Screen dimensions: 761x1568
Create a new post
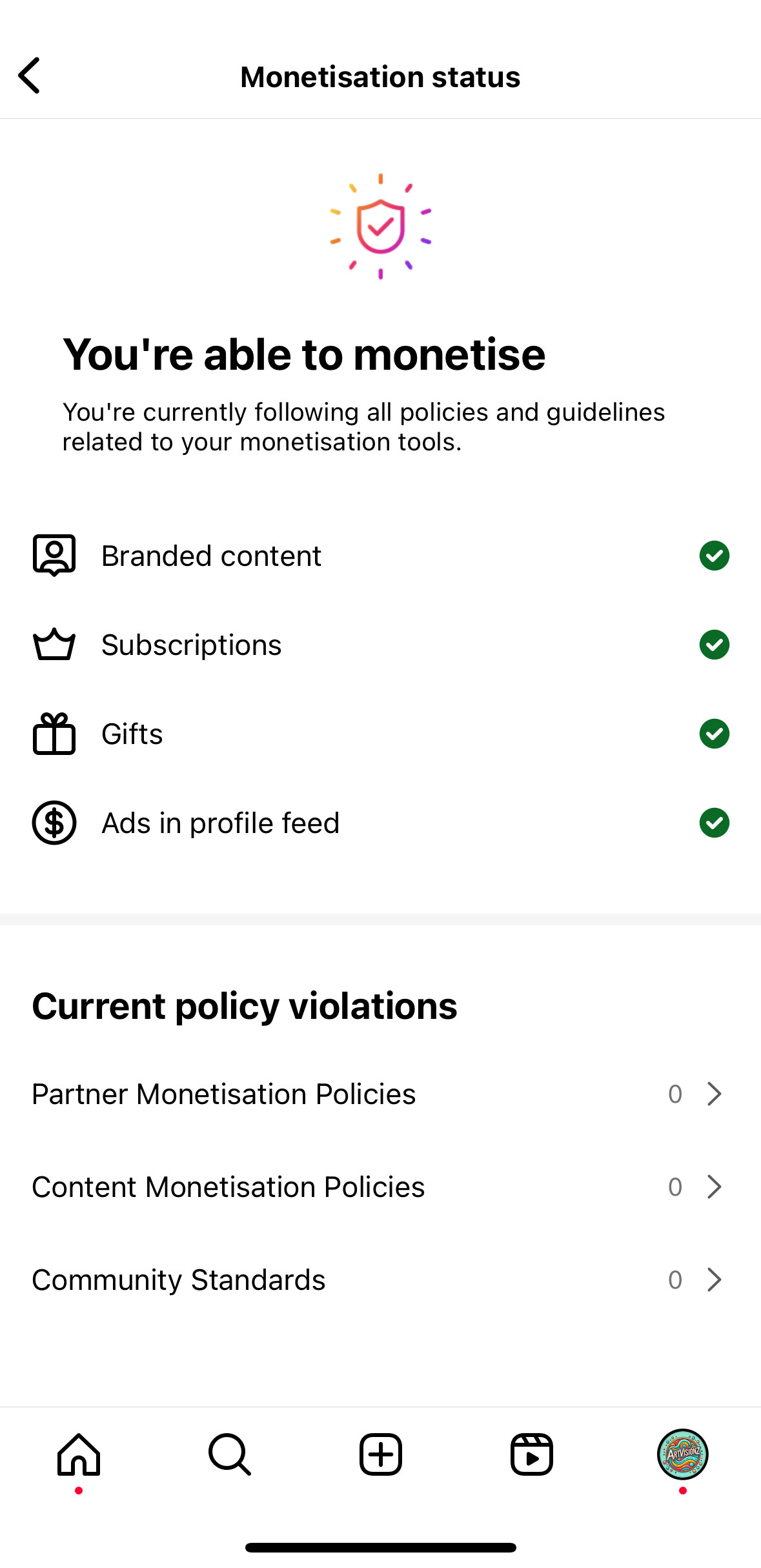[x=381, y=1455]
